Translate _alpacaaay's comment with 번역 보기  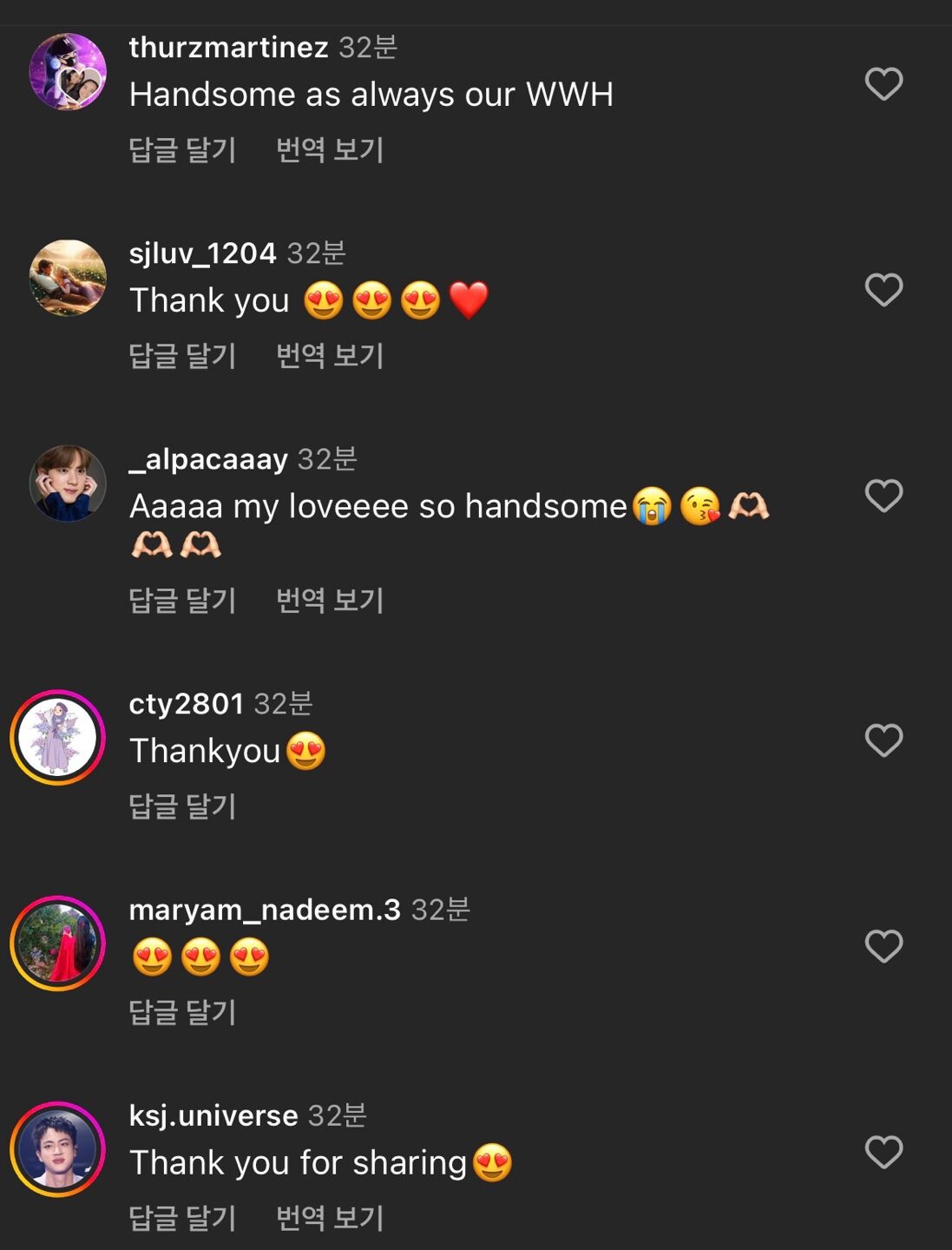pyautogui.click(x=330, y=601)
